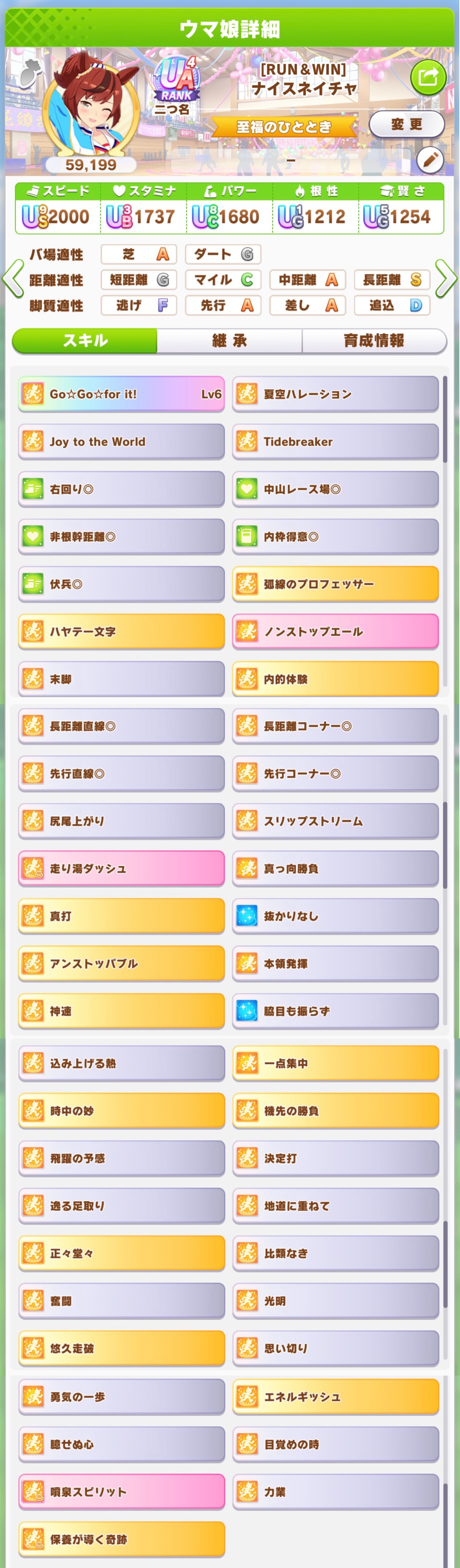Go to the previous Uma Musume
The height and width of the screenshot is (1568, 460).
tap(11, 279)
